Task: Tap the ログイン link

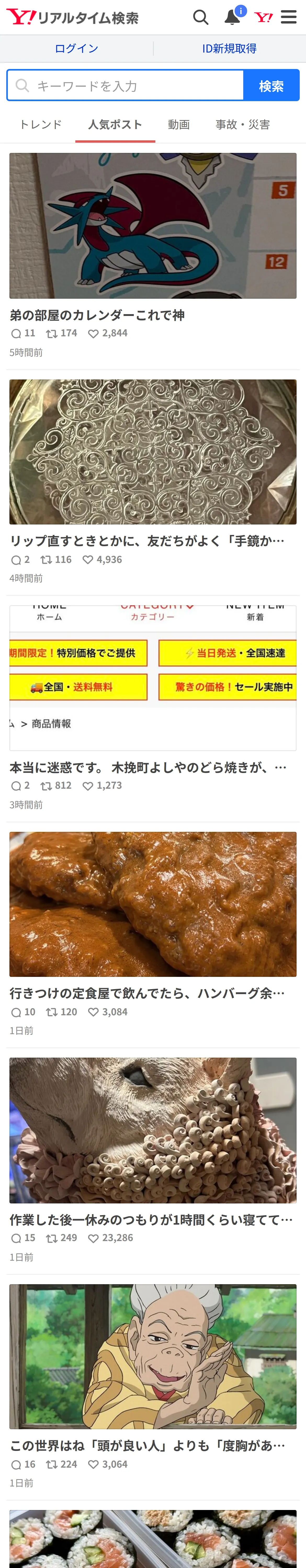Action: point(76,49)
